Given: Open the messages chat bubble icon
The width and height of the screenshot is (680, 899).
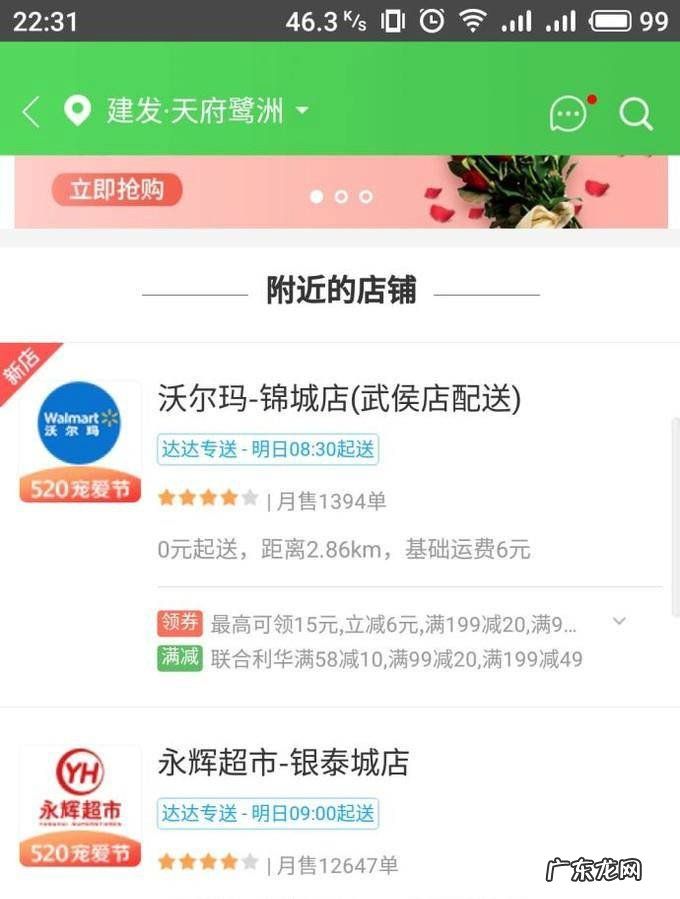Looking at the screenshot, I should click(569, 114).
